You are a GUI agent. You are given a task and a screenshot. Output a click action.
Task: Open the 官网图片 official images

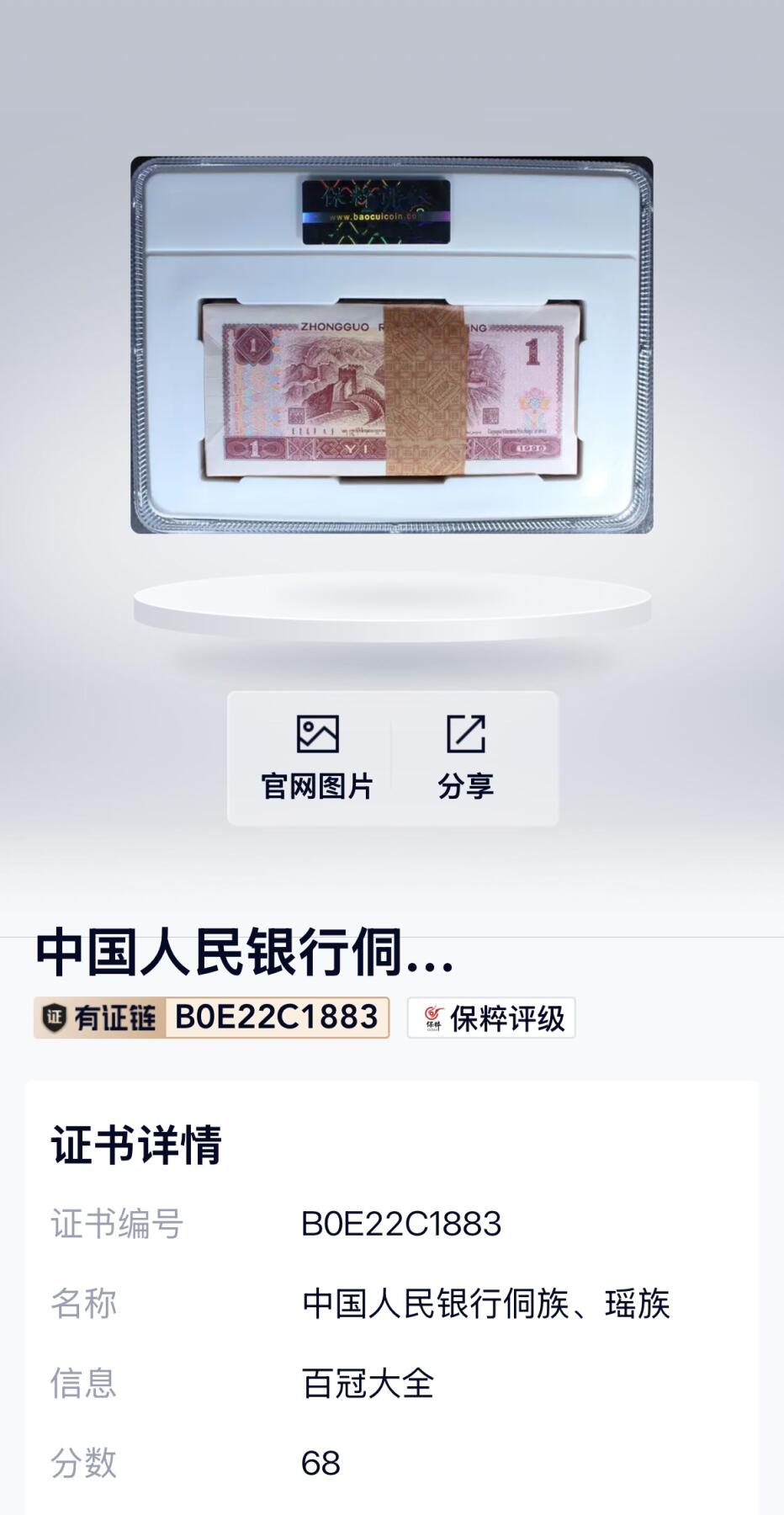click(x=317, y=757)
